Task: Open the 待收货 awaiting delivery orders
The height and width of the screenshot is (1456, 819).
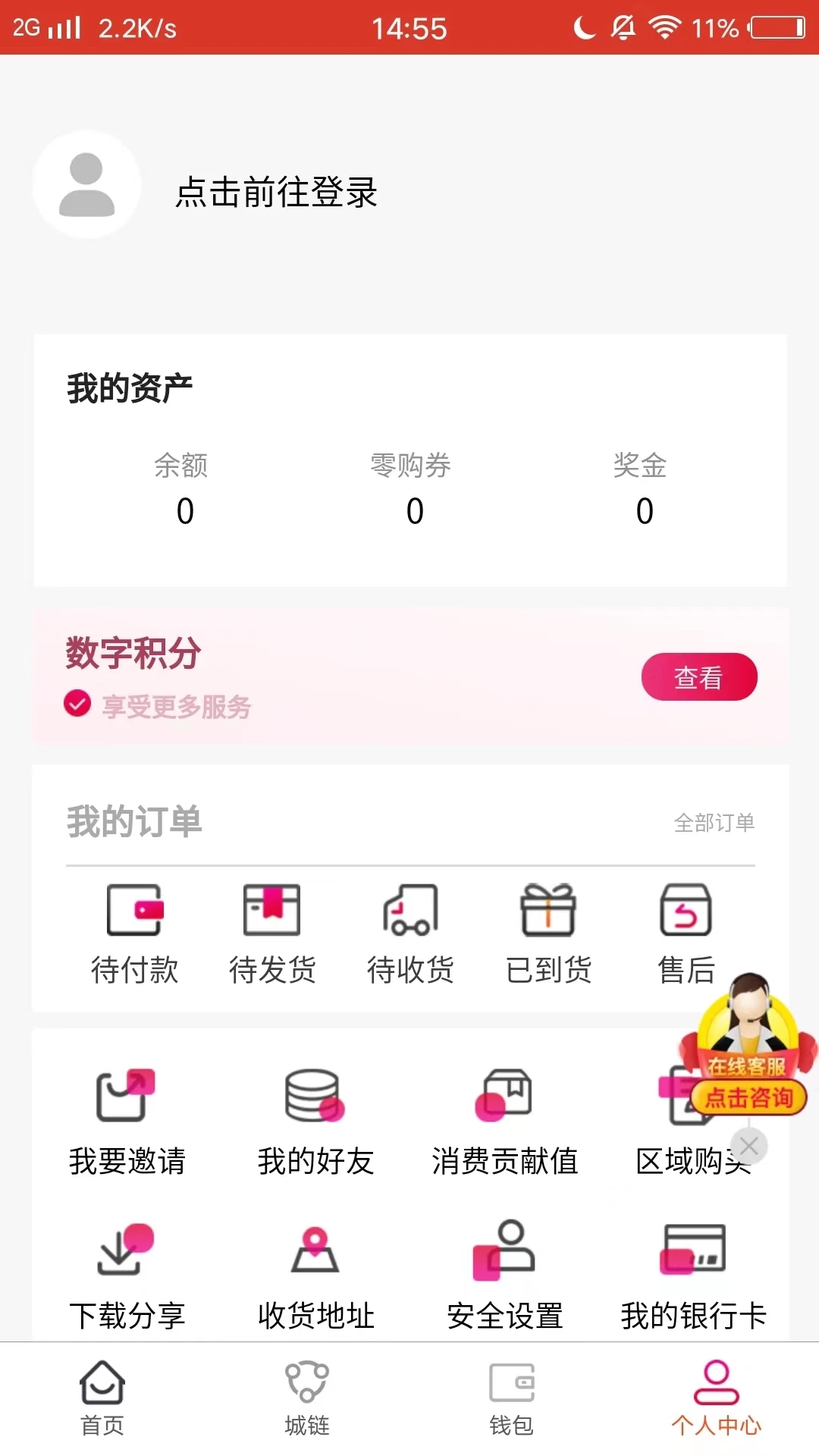Action: click(410, 933)
